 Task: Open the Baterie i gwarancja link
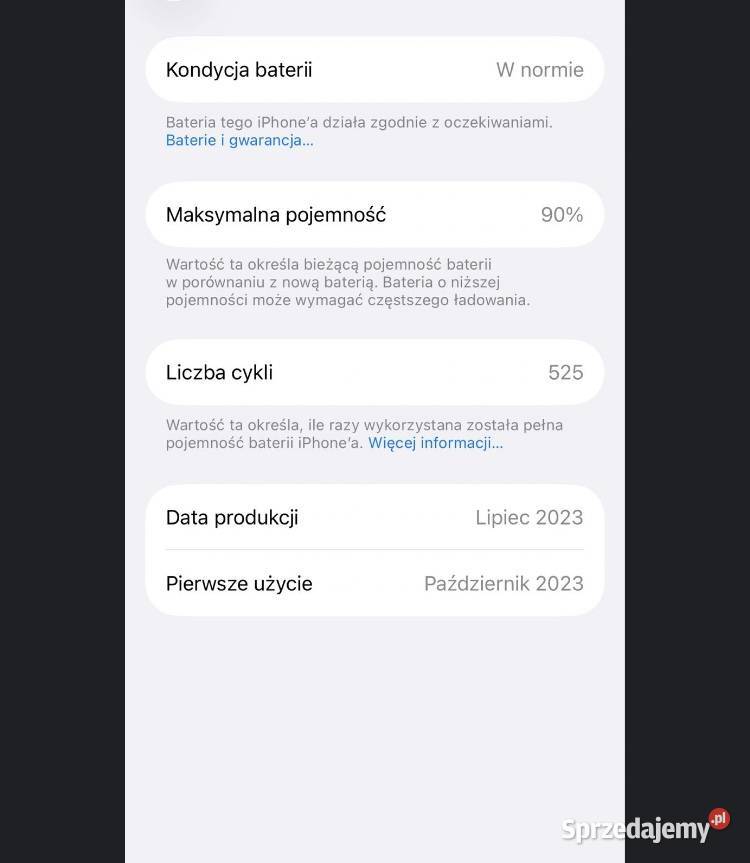click(239, 140)
